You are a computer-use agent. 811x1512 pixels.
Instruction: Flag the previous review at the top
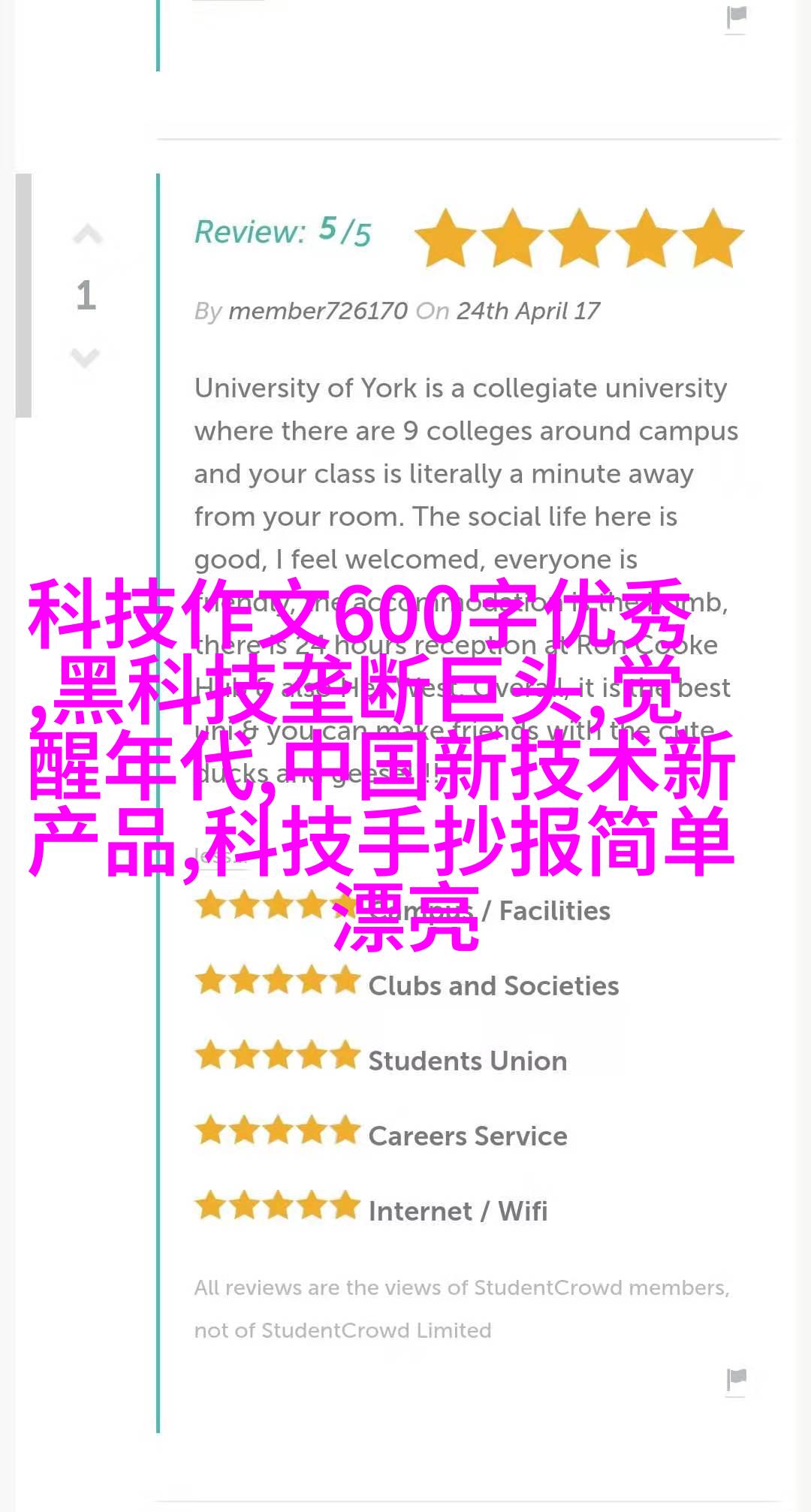pyautogui.click(x=736, y=17)
